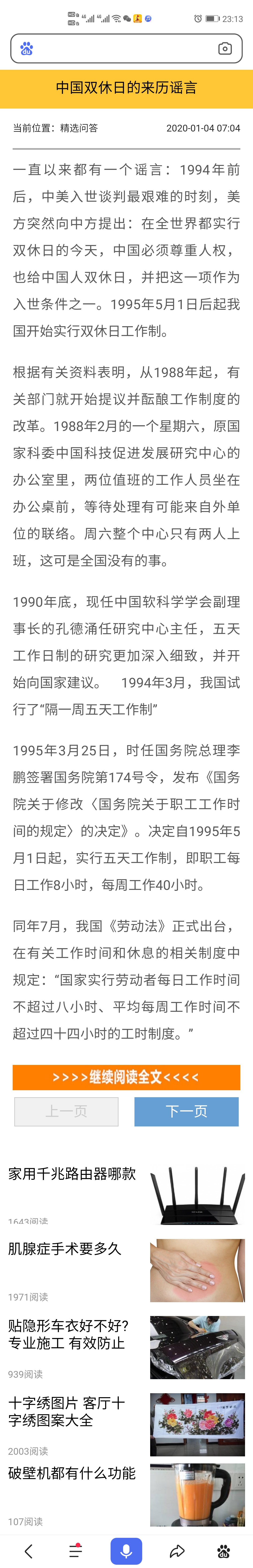Viewport: 253px width, 1568px height.
Task: Open the 破壁机都有什么功能 article
Action: click(x=72, y=1473)
